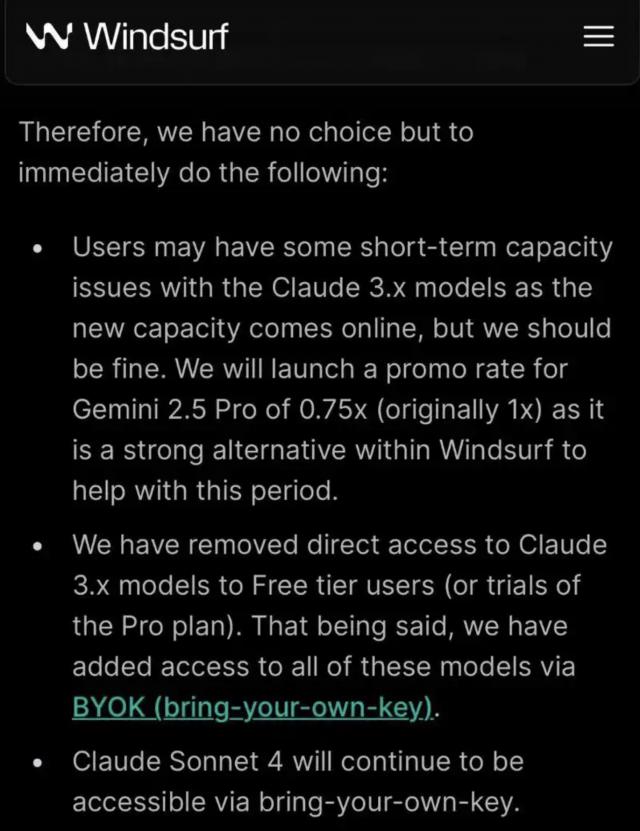Viewport: 640px width, 831px height.
Task: Open the hamburger navigation menu
Action: pos(598,37)
